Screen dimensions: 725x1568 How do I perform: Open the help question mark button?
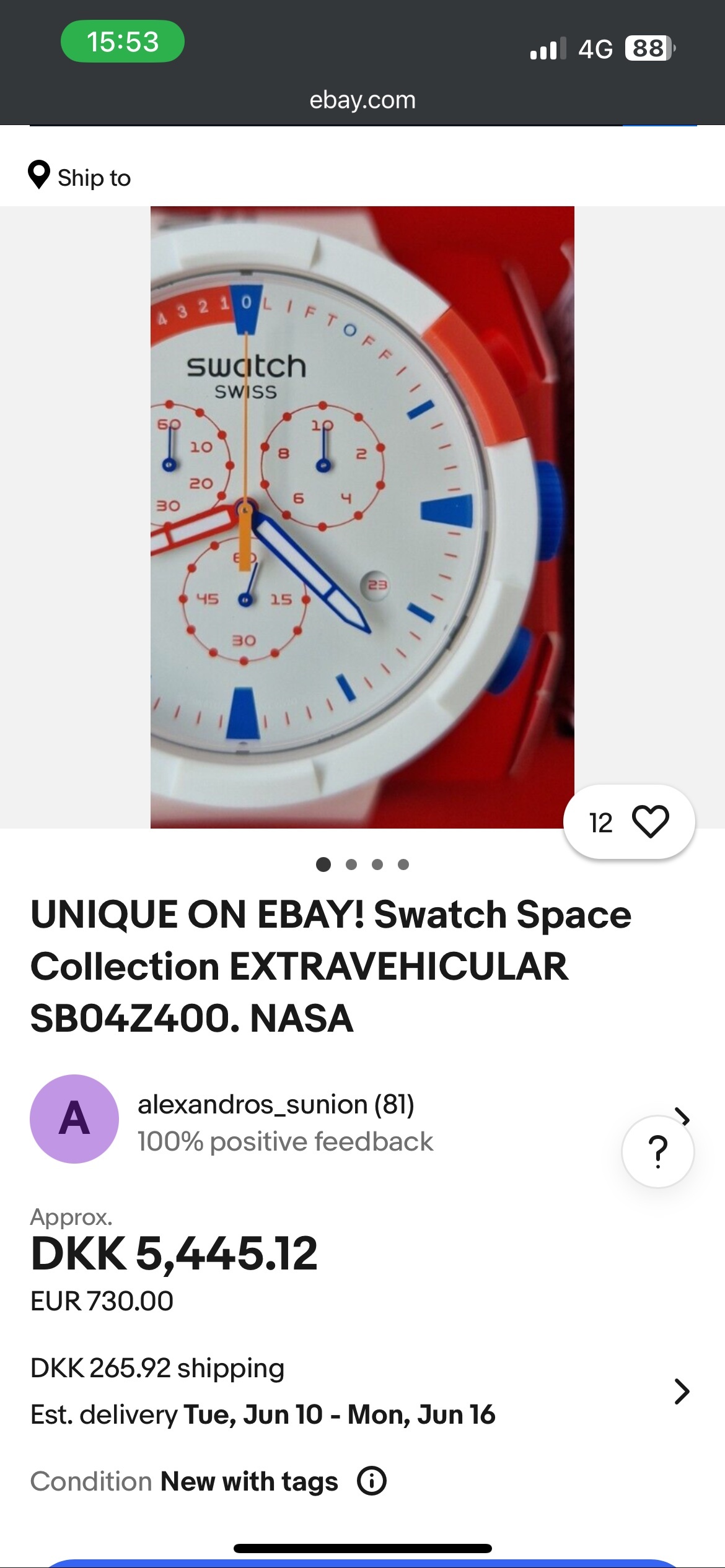pyautogui.click(x=657, y=1152)
